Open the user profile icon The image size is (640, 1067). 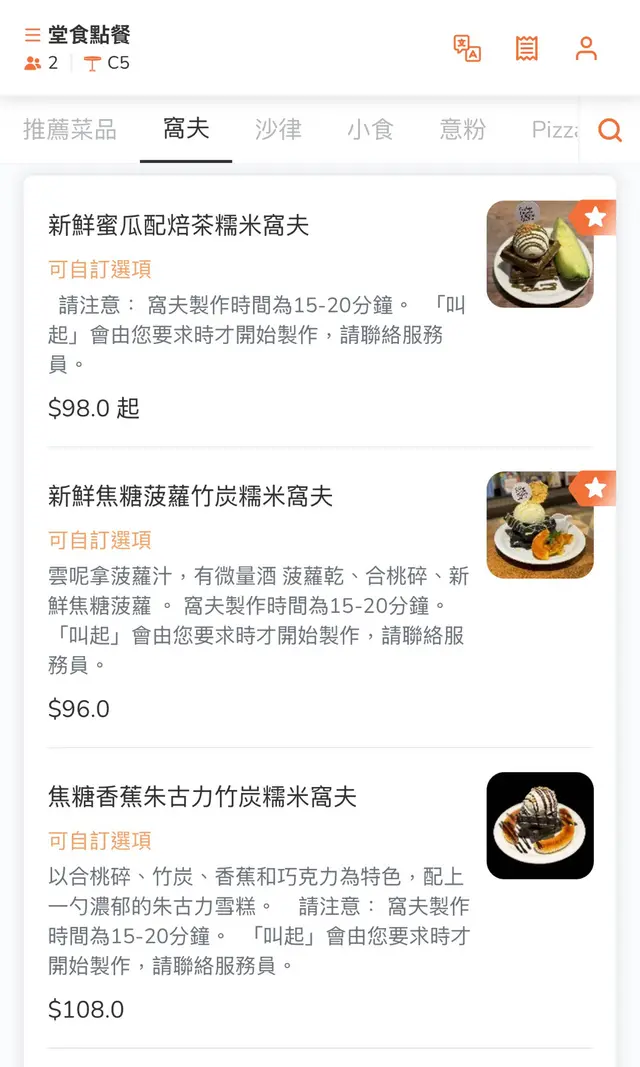(586, 48)
